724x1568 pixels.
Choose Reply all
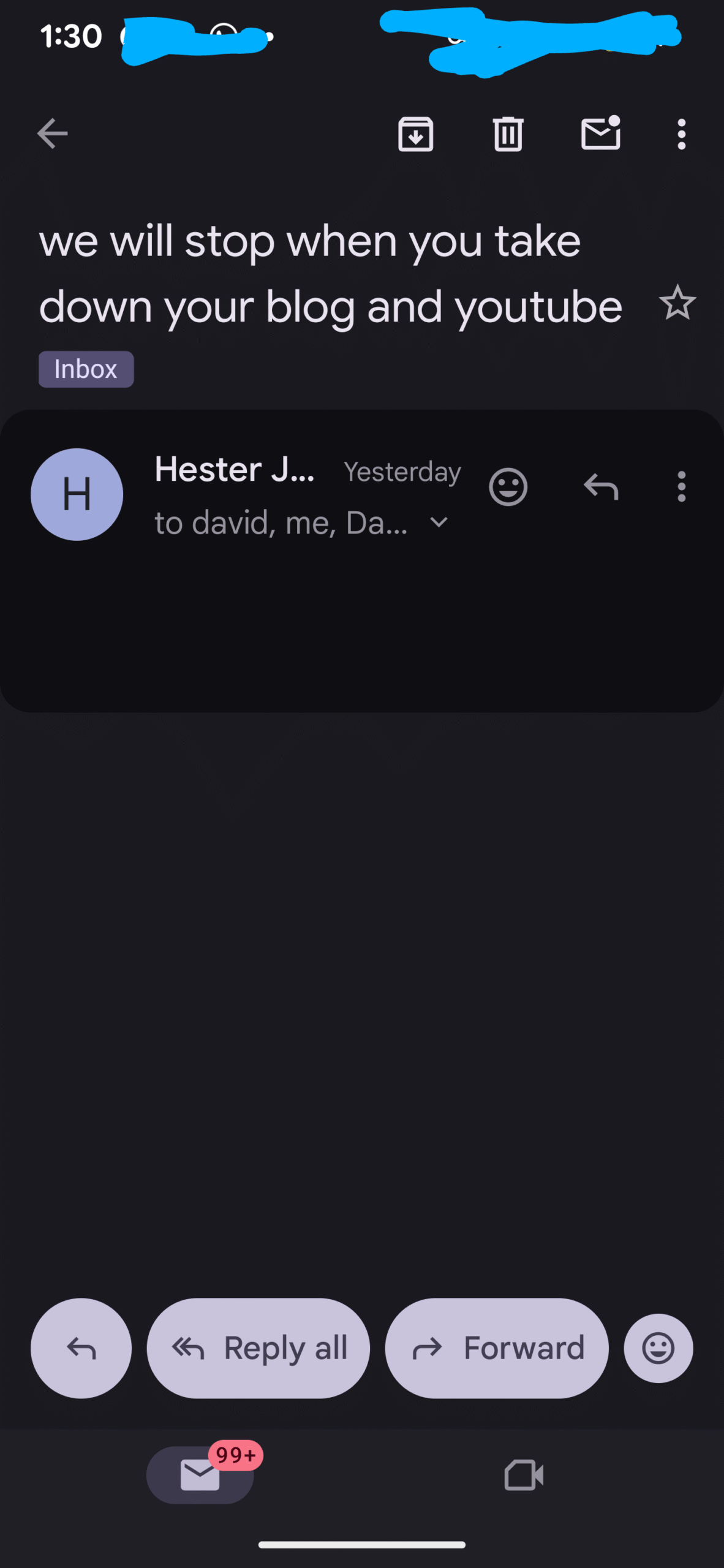(x=258, y=1348)
